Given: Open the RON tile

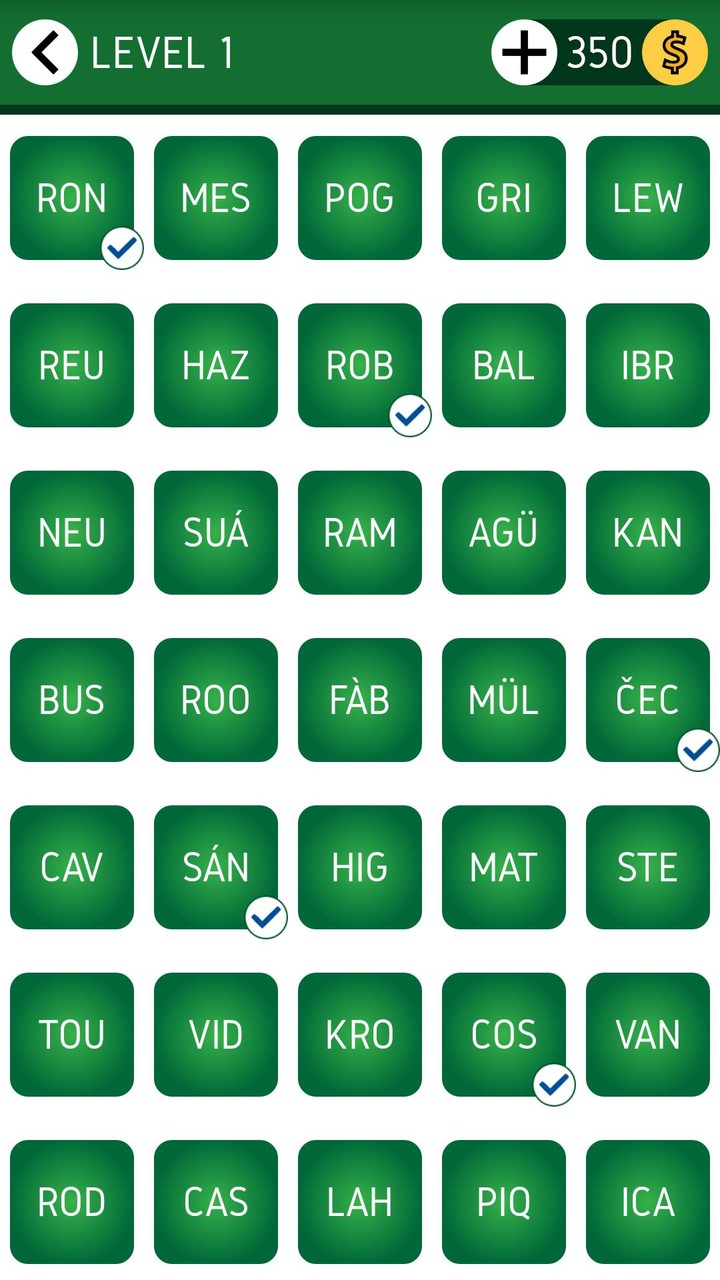Looking at the screenshot, I should [x=72, y=198].
